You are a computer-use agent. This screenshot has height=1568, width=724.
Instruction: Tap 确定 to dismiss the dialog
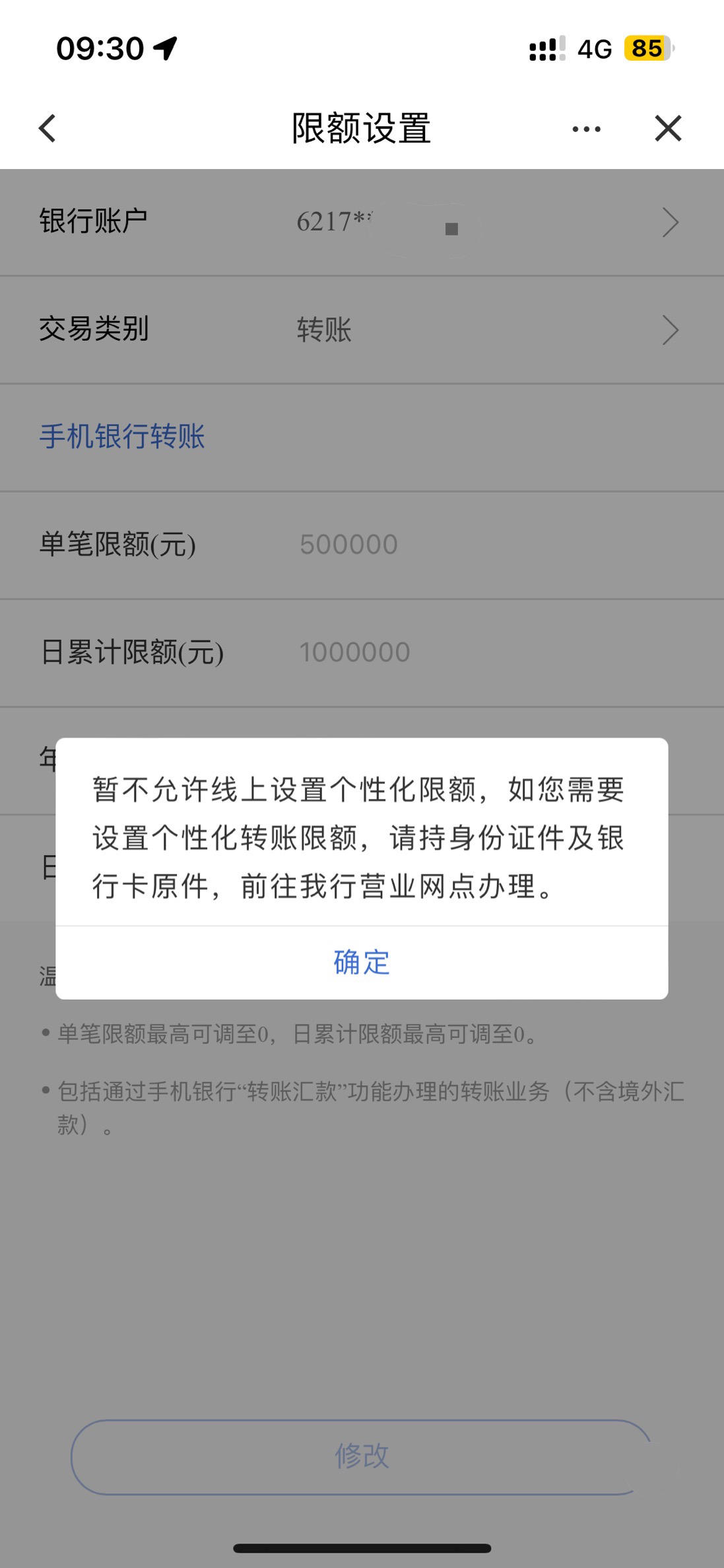tap(362, 964)
